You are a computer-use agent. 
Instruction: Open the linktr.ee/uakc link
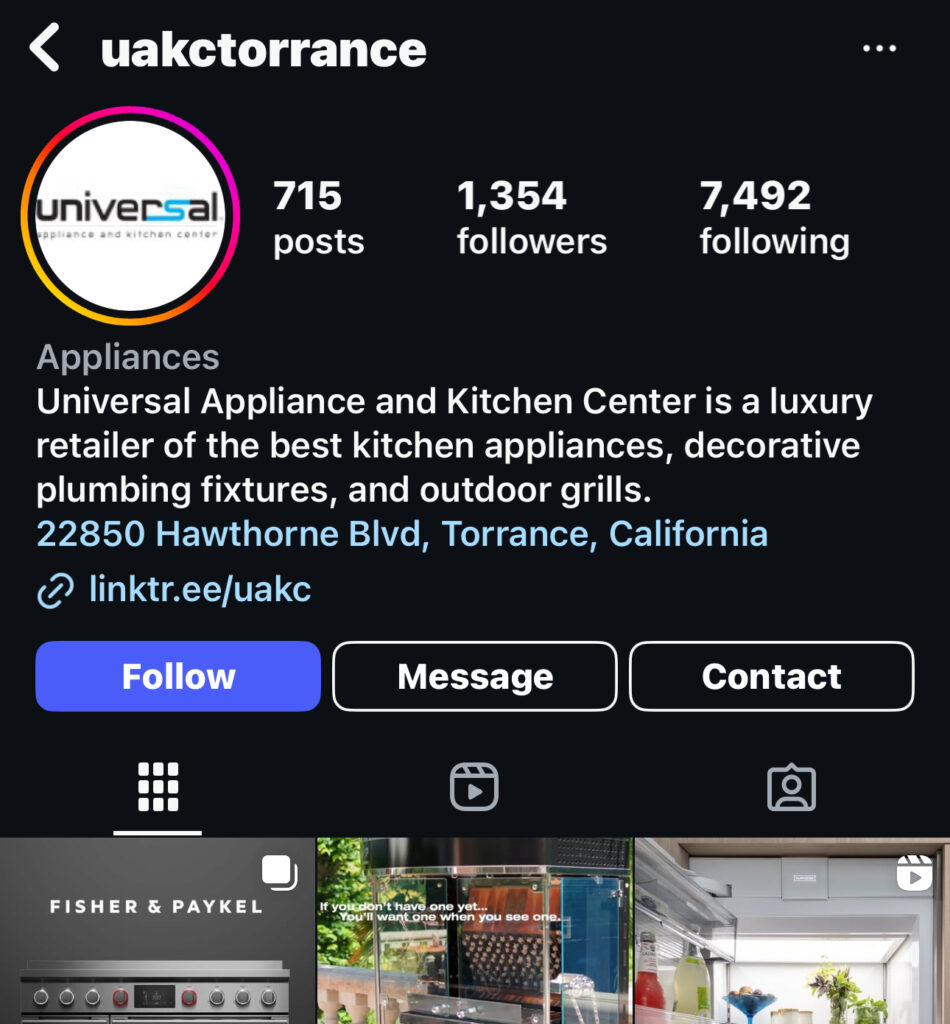(x=200, y=590)
